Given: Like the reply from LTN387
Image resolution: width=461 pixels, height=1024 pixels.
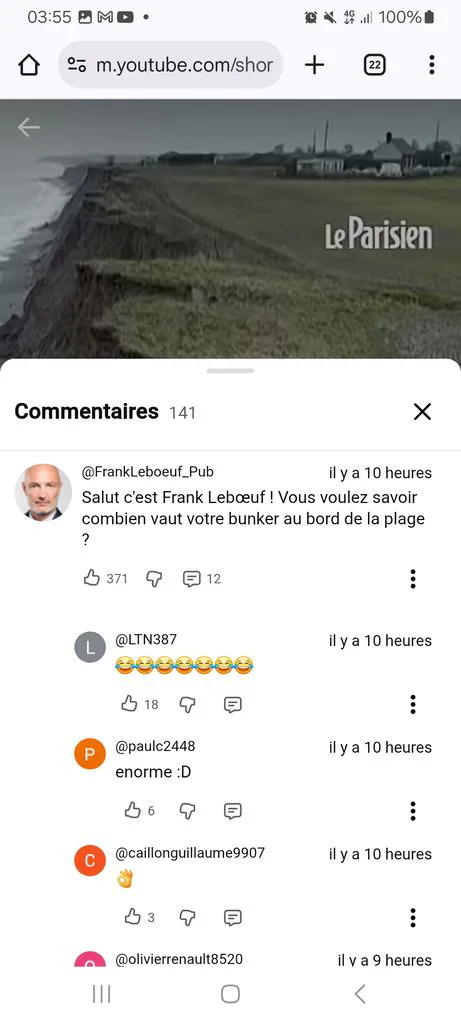Looking at the screenshot, I should coord(129,703).
